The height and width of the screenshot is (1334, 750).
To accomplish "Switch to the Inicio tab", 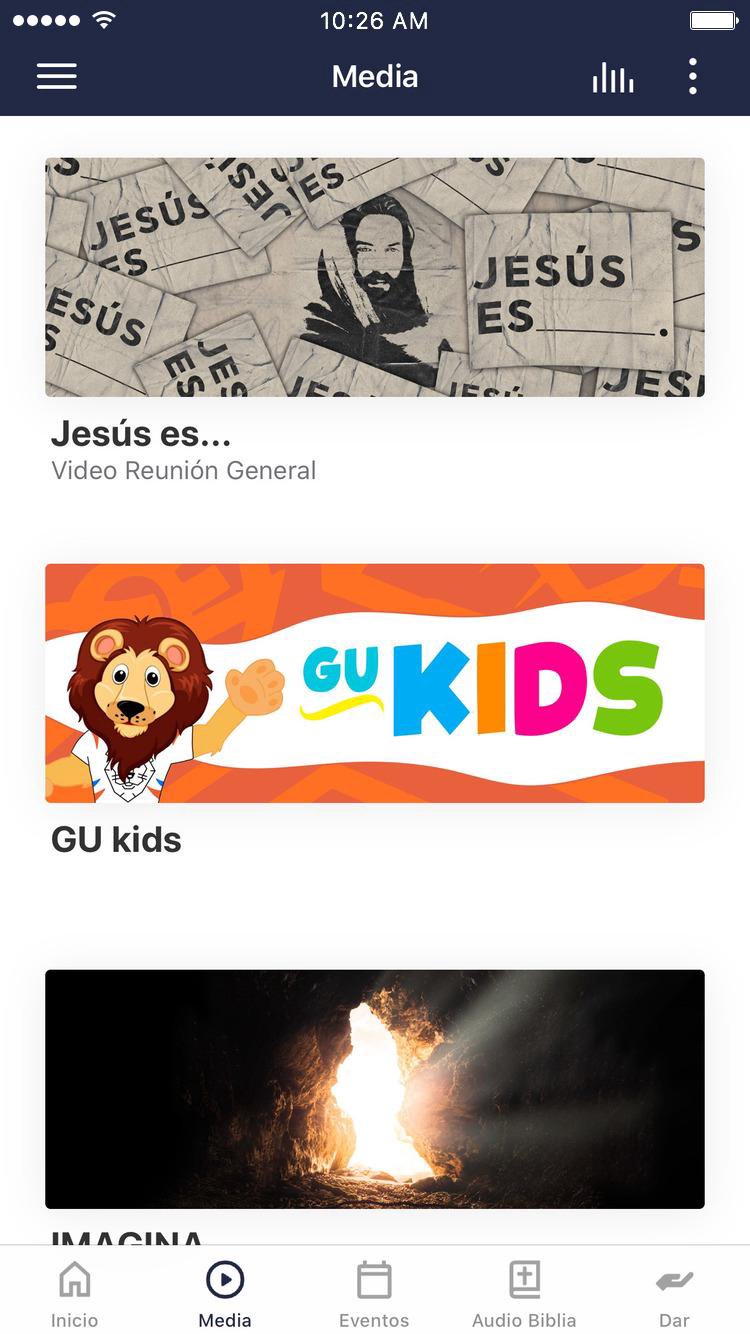I will [x=75, y=1292].
